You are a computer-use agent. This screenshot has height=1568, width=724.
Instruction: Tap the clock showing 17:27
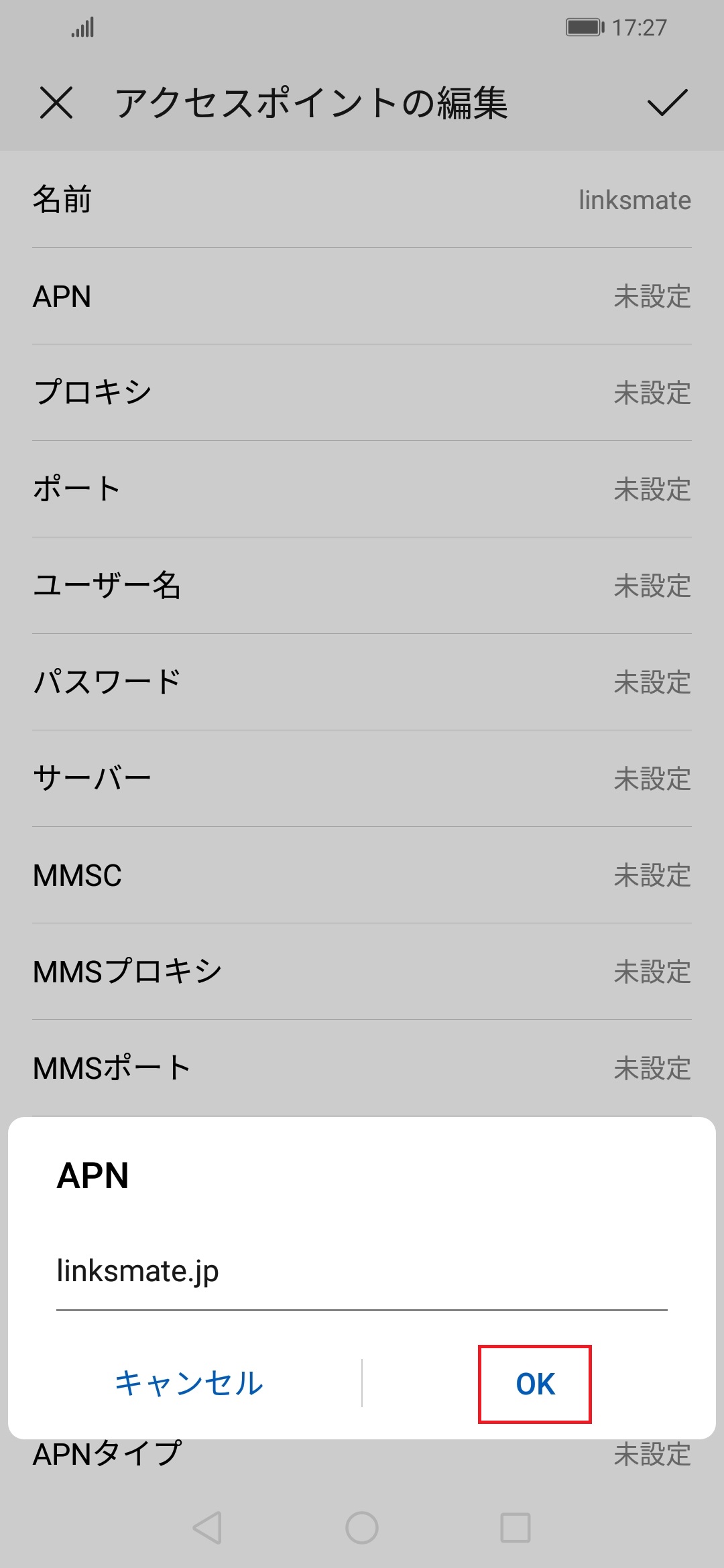click(640, 27)
